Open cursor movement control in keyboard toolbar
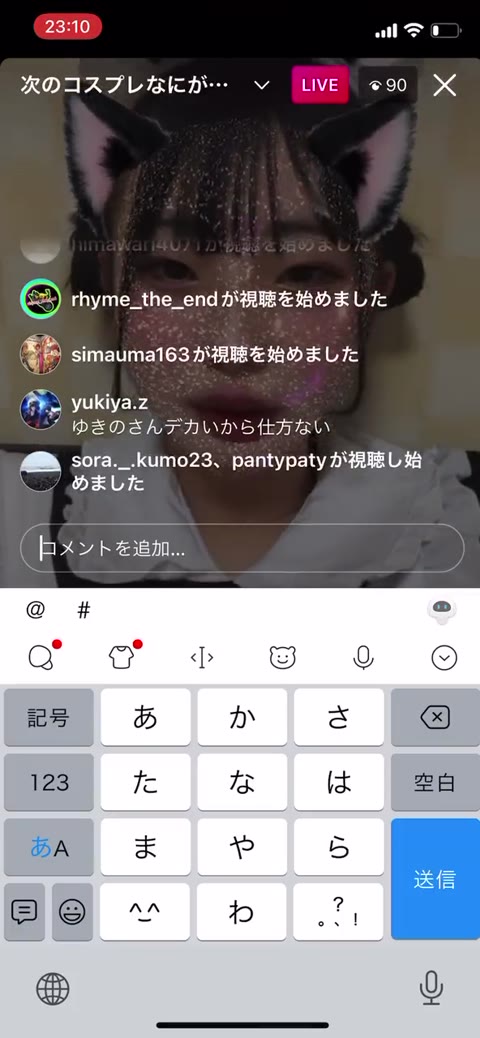This screenshot has height=1038, width=480. point(202,657)
